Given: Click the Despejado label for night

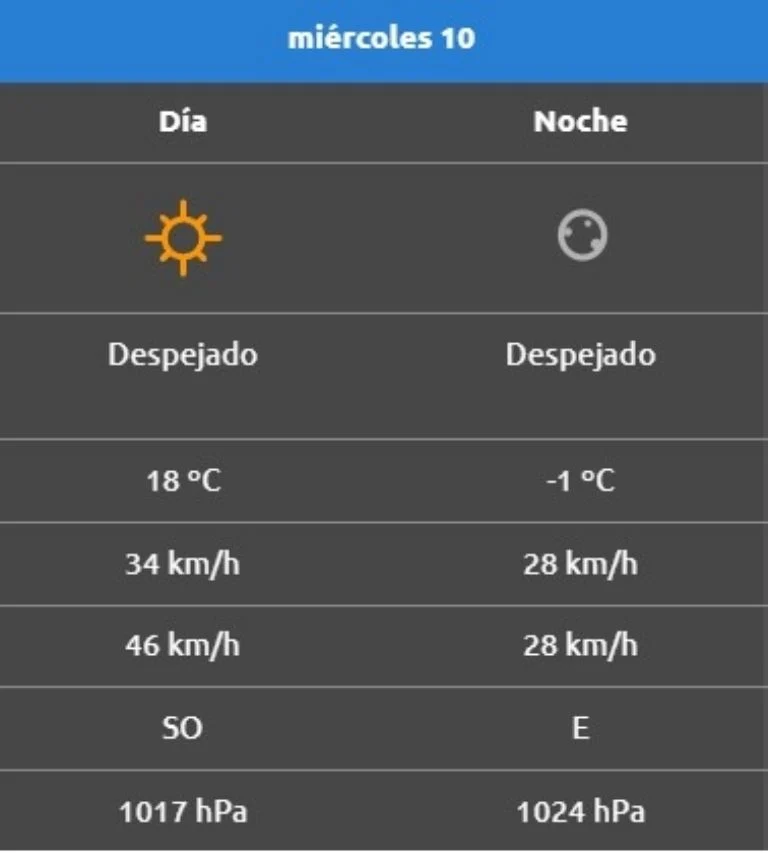Looking at the screenshot, I should pos(581,354).
